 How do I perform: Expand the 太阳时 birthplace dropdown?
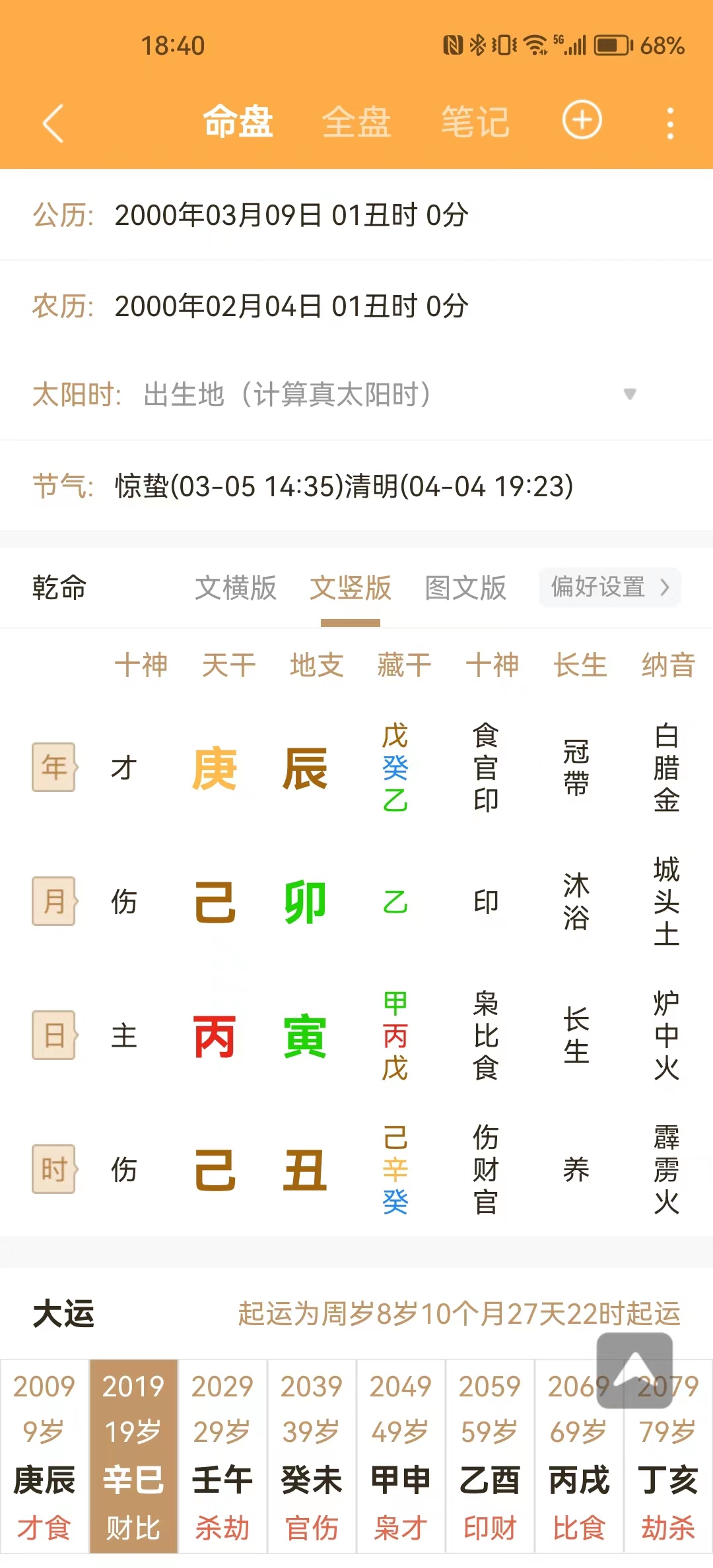[x=629, y=394]
